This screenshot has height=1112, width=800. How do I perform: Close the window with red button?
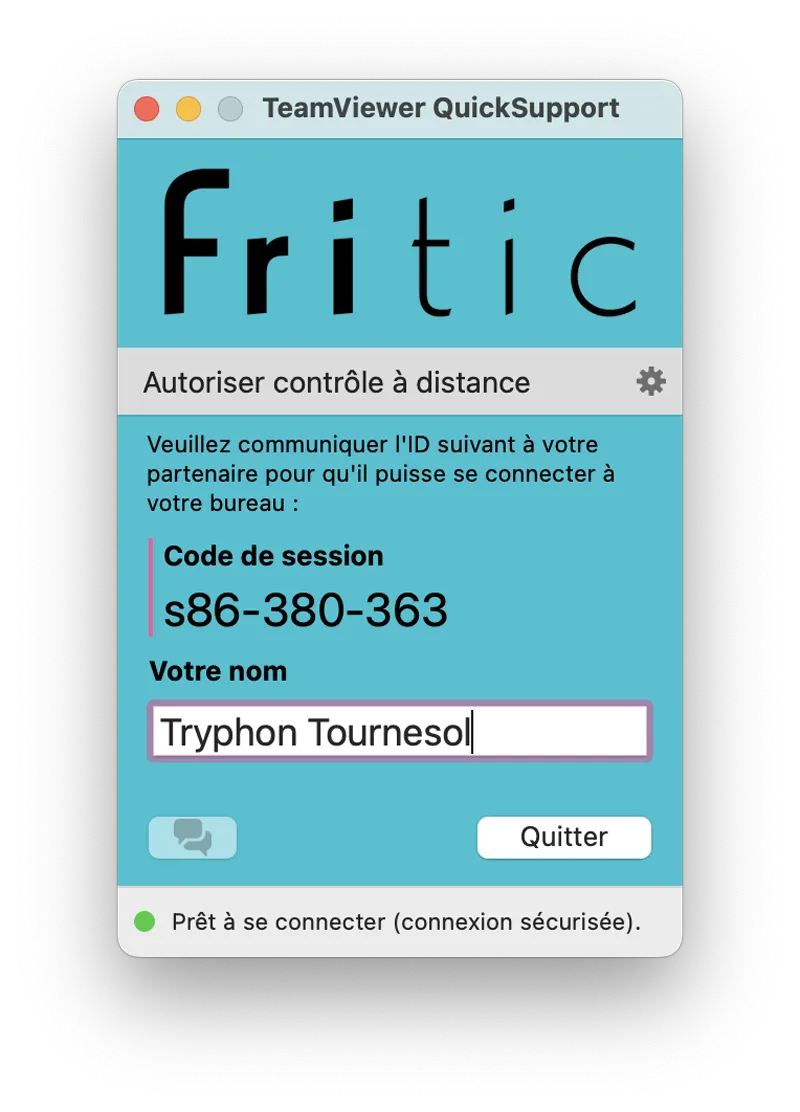tap(147, 109)
